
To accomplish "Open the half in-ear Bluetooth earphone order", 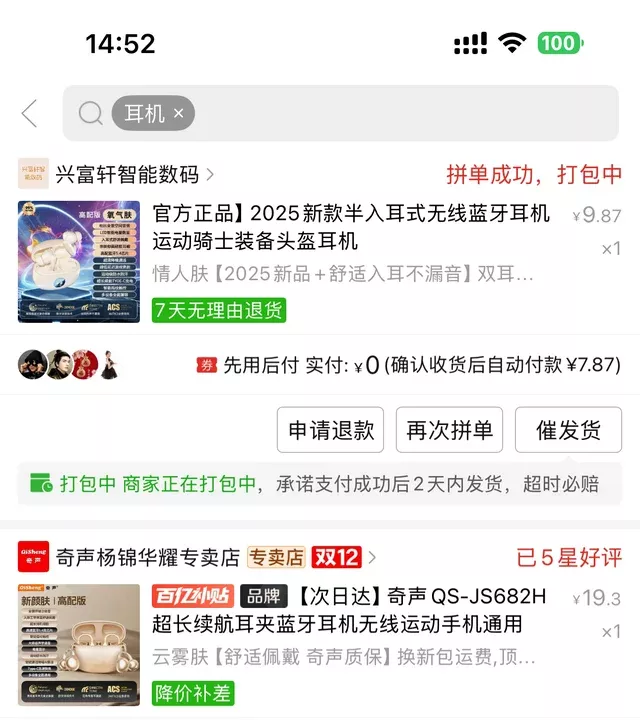I will pos(350,228).
